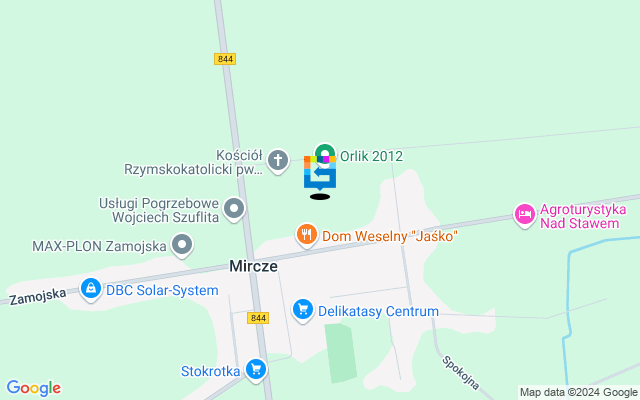Select the Delikatasy Centrum shop marker
The image size is (640, 400).
point(302,311)
